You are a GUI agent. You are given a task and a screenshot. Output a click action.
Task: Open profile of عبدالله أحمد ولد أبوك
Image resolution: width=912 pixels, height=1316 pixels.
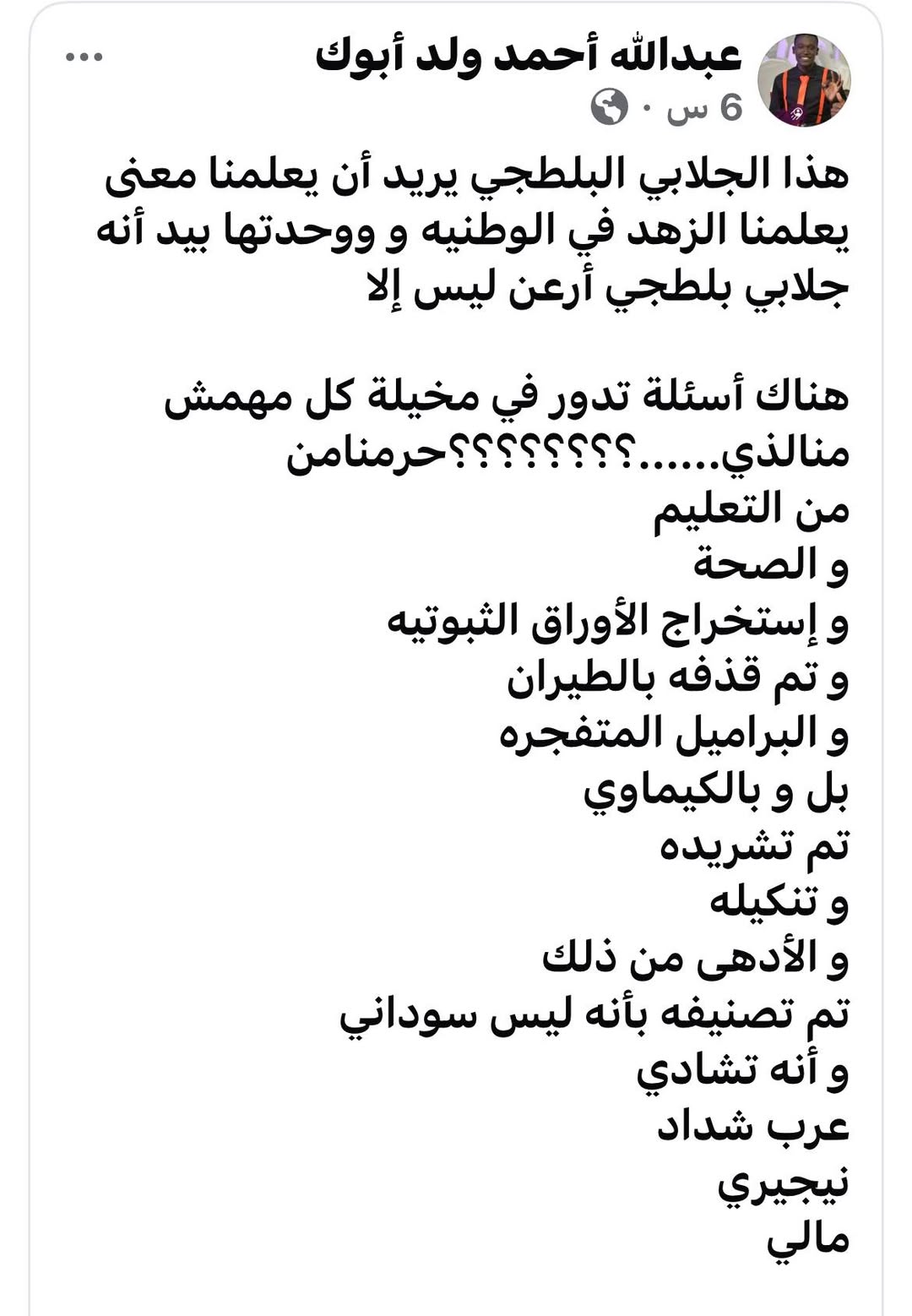528,56
